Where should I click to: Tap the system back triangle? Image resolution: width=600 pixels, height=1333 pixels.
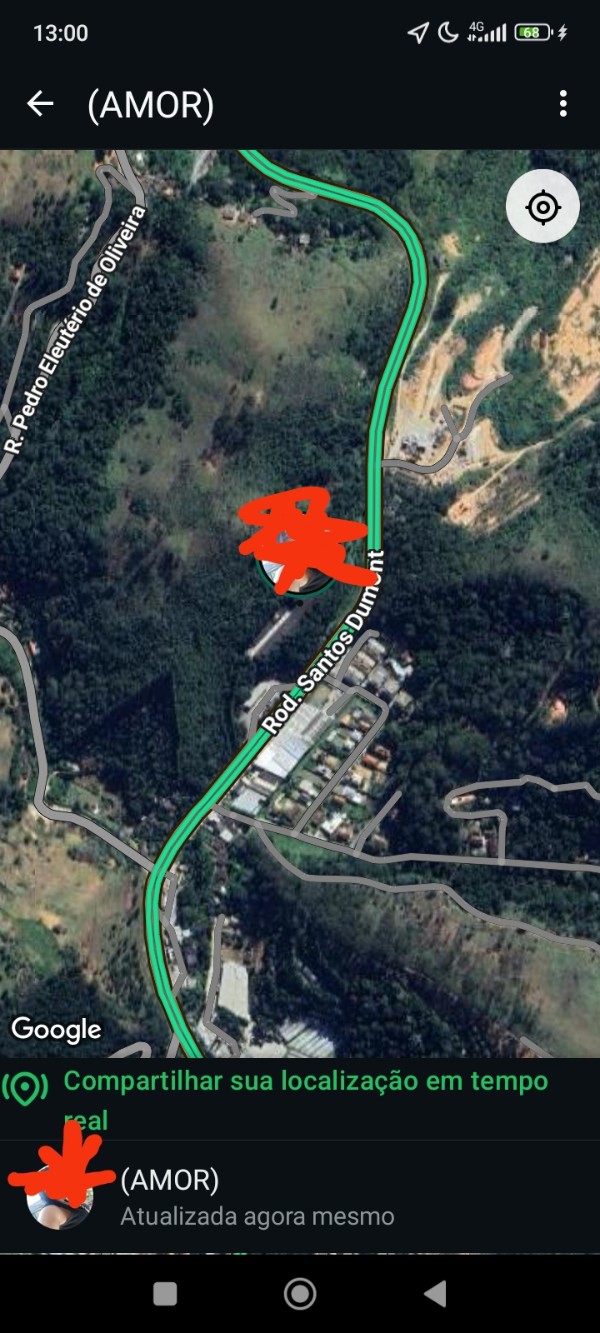(x=434, y=1293)
